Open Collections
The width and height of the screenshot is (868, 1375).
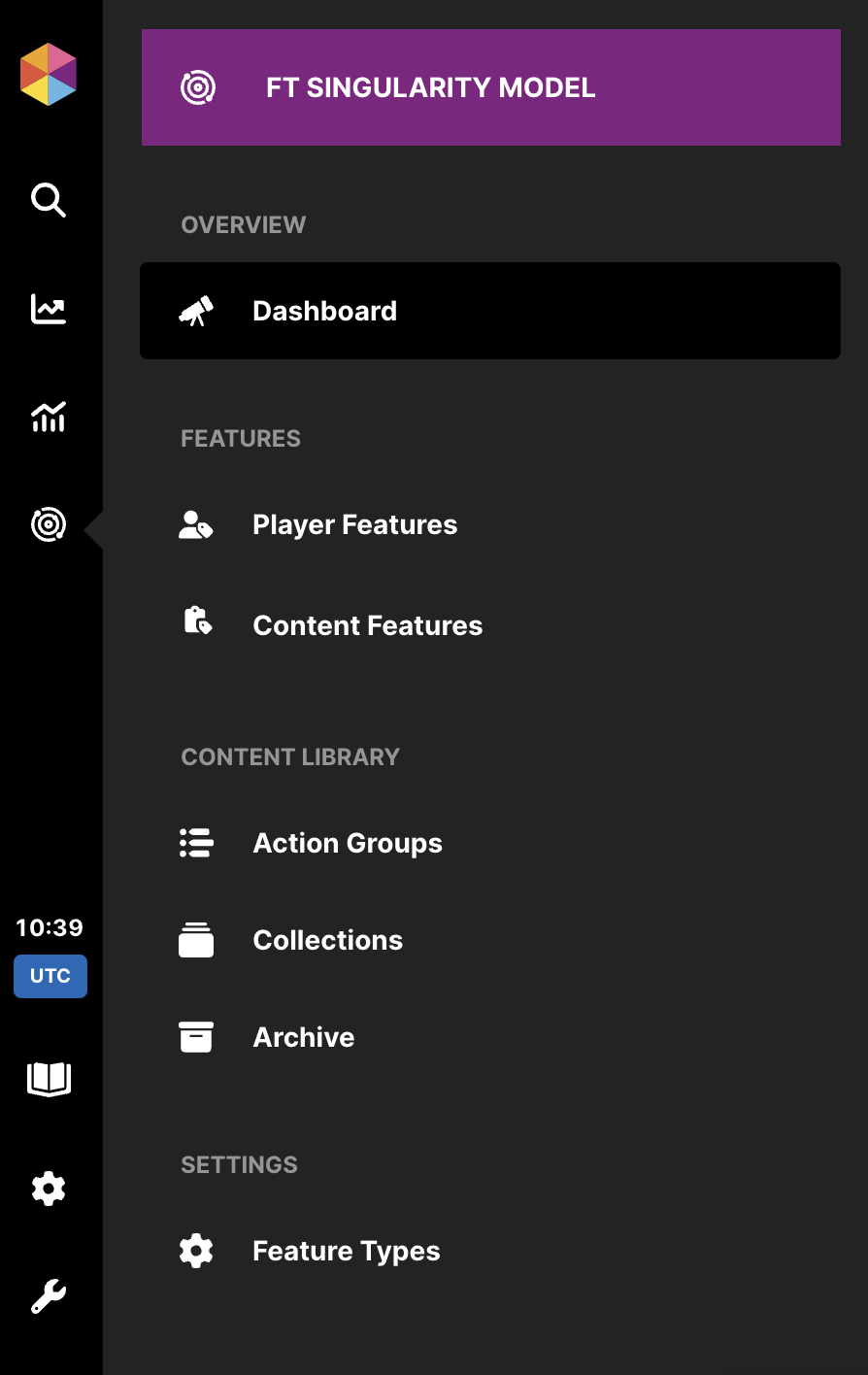click(x=327, y=940)
